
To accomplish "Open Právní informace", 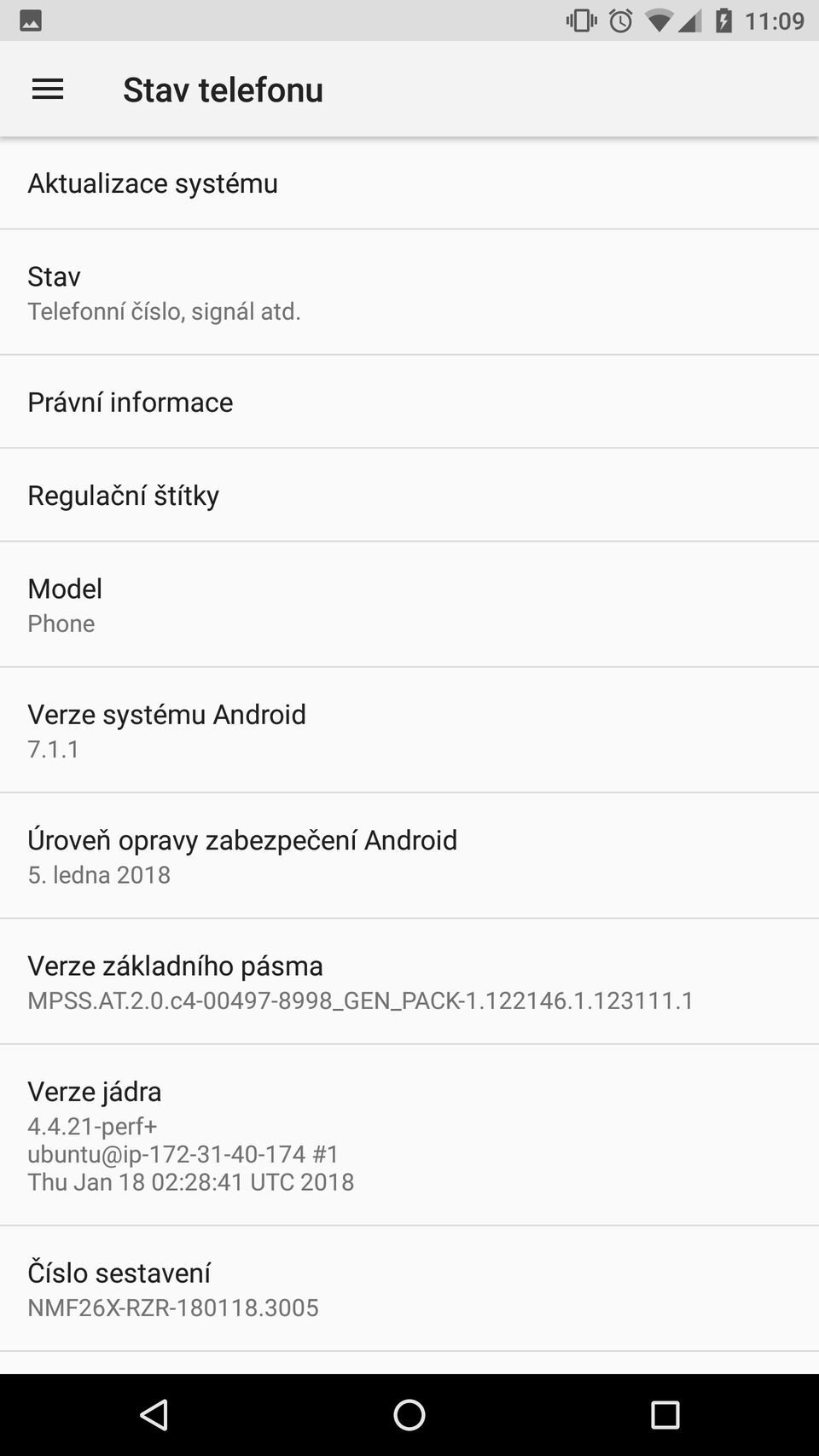I will tap(409, 401).
